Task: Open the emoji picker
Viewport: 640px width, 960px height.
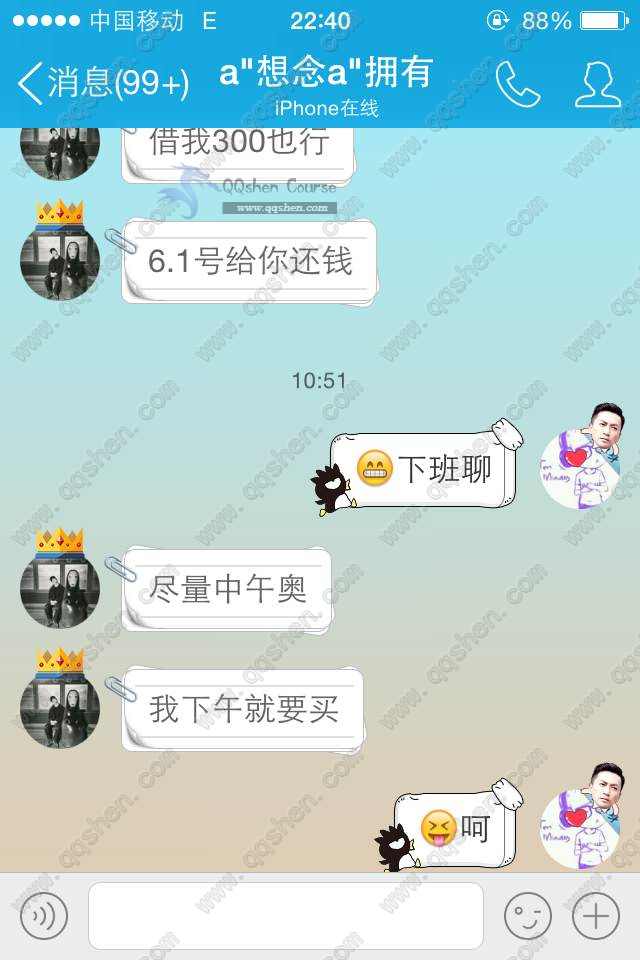Action: point(527,915)
